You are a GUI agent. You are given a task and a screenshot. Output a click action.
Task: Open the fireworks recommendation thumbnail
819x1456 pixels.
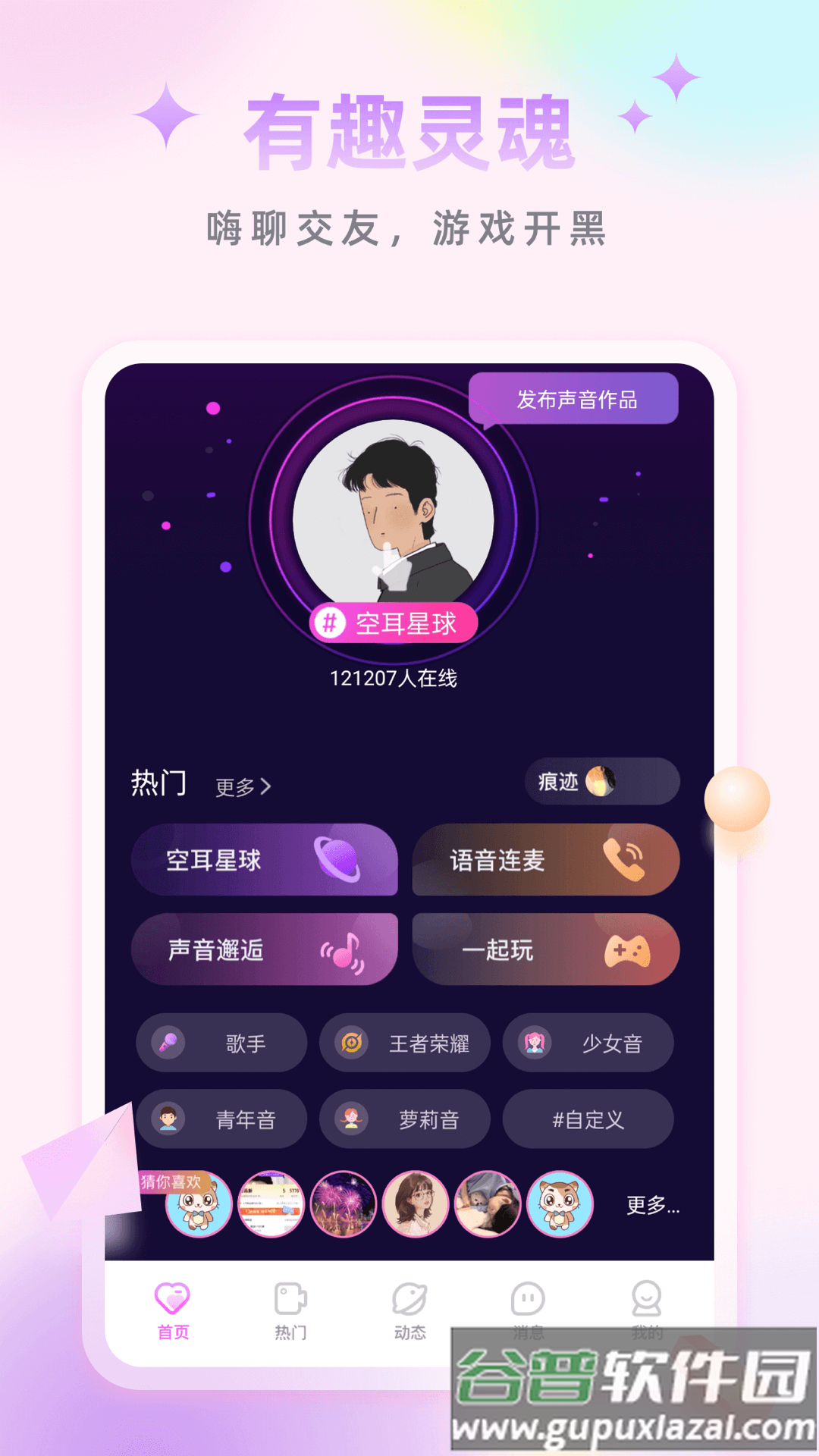click(x=344, y=1204)
